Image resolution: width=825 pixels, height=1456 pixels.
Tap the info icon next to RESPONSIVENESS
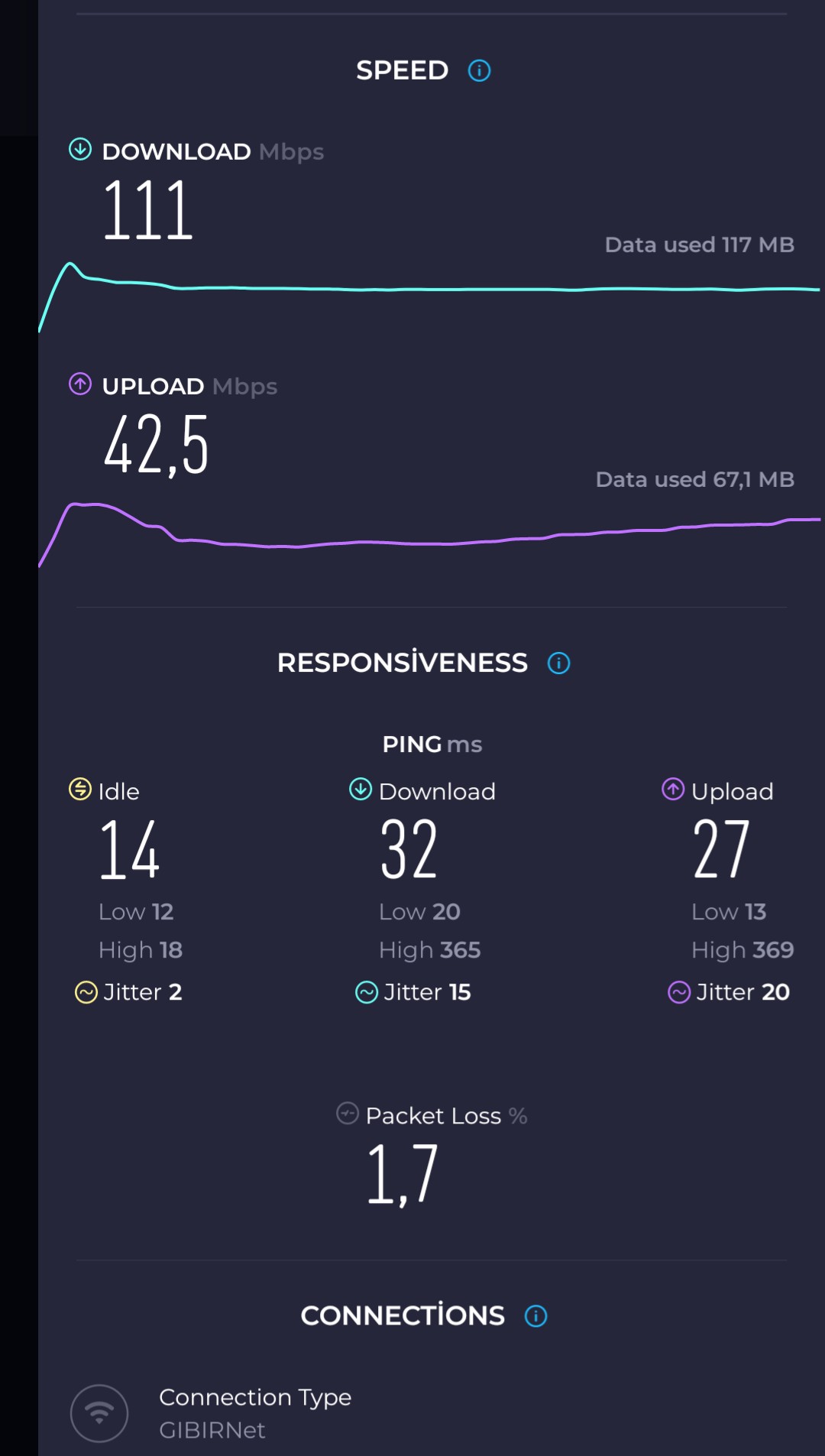559,663
